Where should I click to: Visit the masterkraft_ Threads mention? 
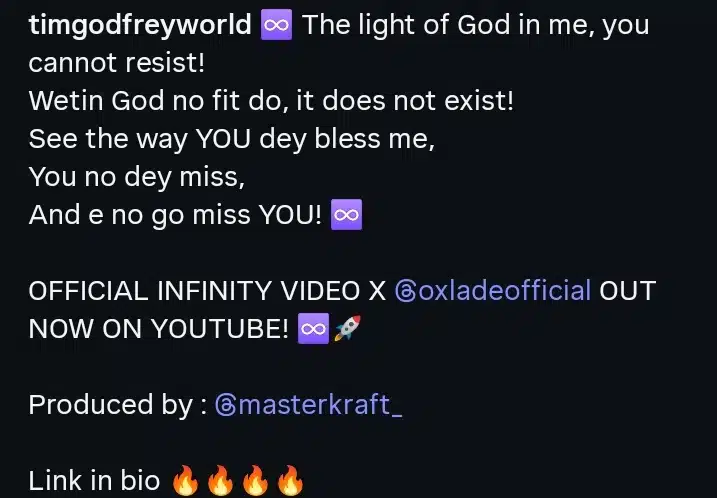309,405
